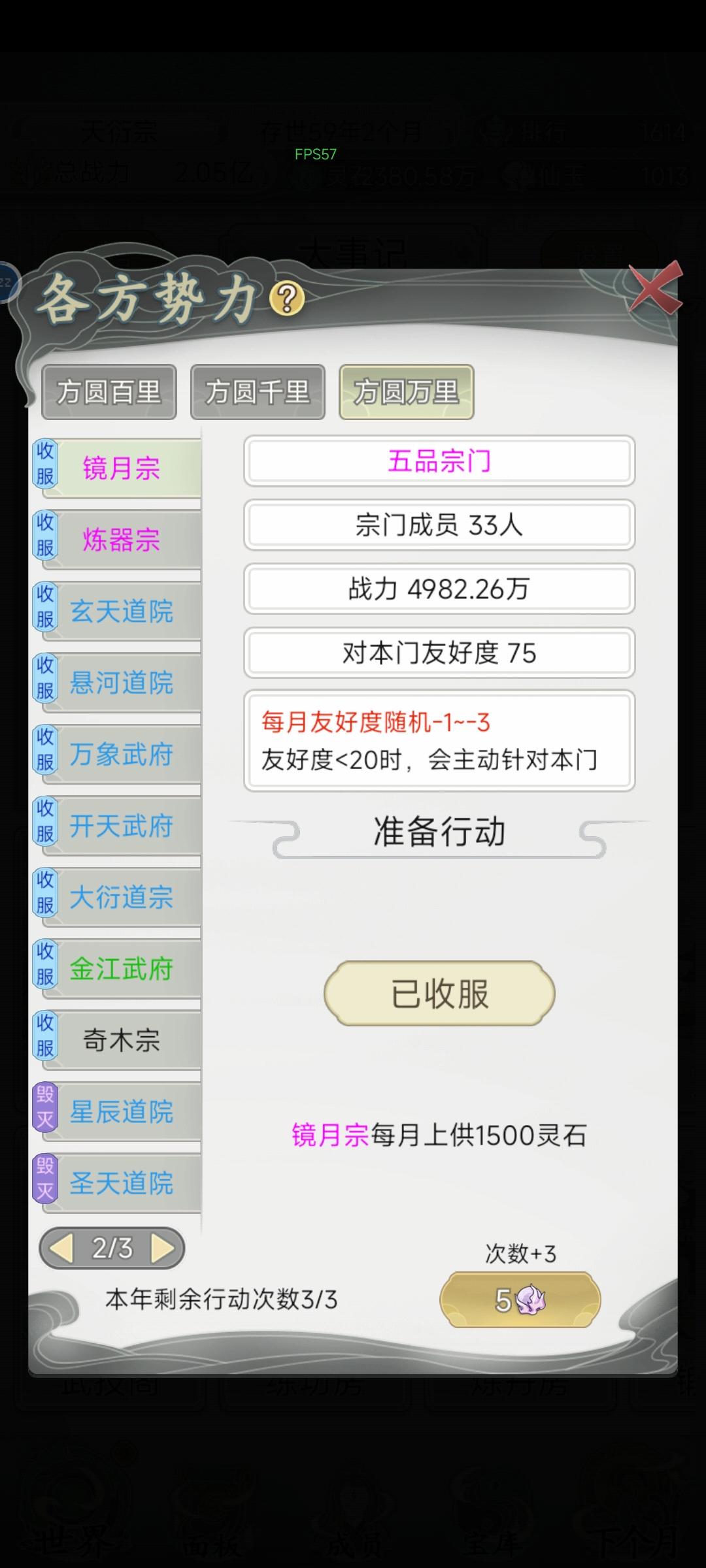Spend 5 gems to add 3 actions
The image size is (706, 1568).
tap(516, 1300)
